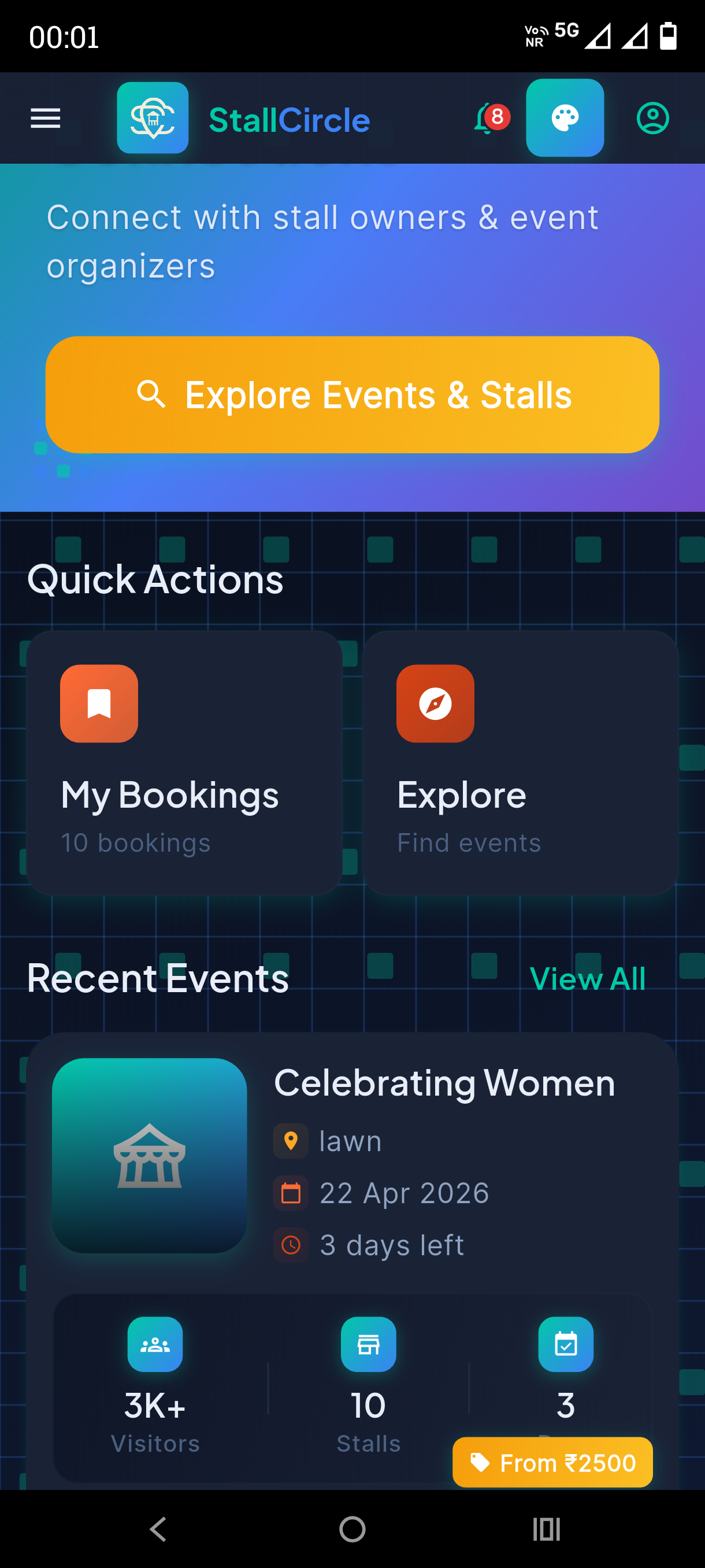Open the profile account icon
This screenshot has width=705, height=1568.
tap(651, 117)
